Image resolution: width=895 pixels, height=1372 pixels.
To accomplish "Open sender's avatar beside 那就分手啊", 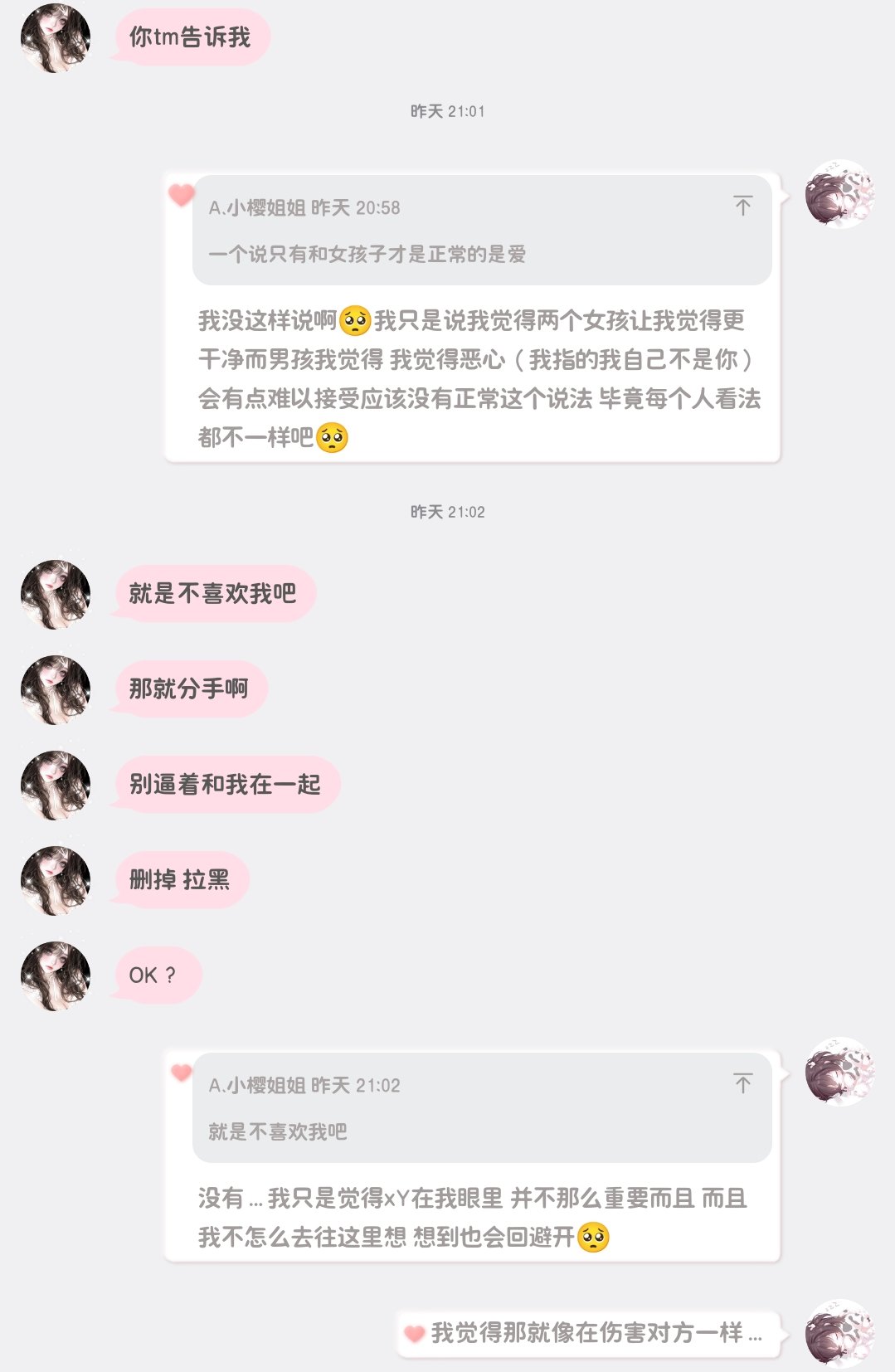I will (56, 689).
